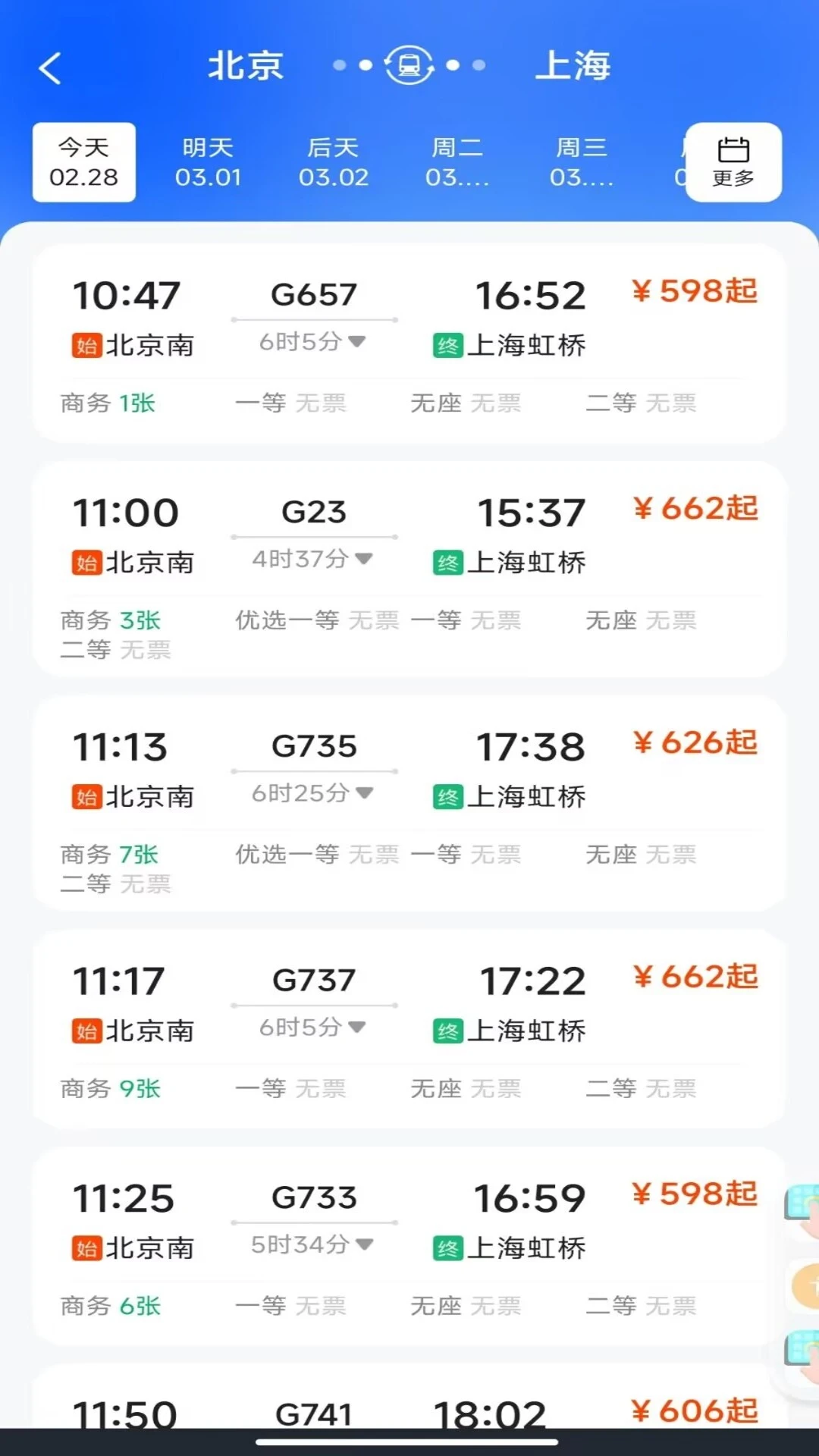
Task: Select the 周三 date tab
Action: 581,162
